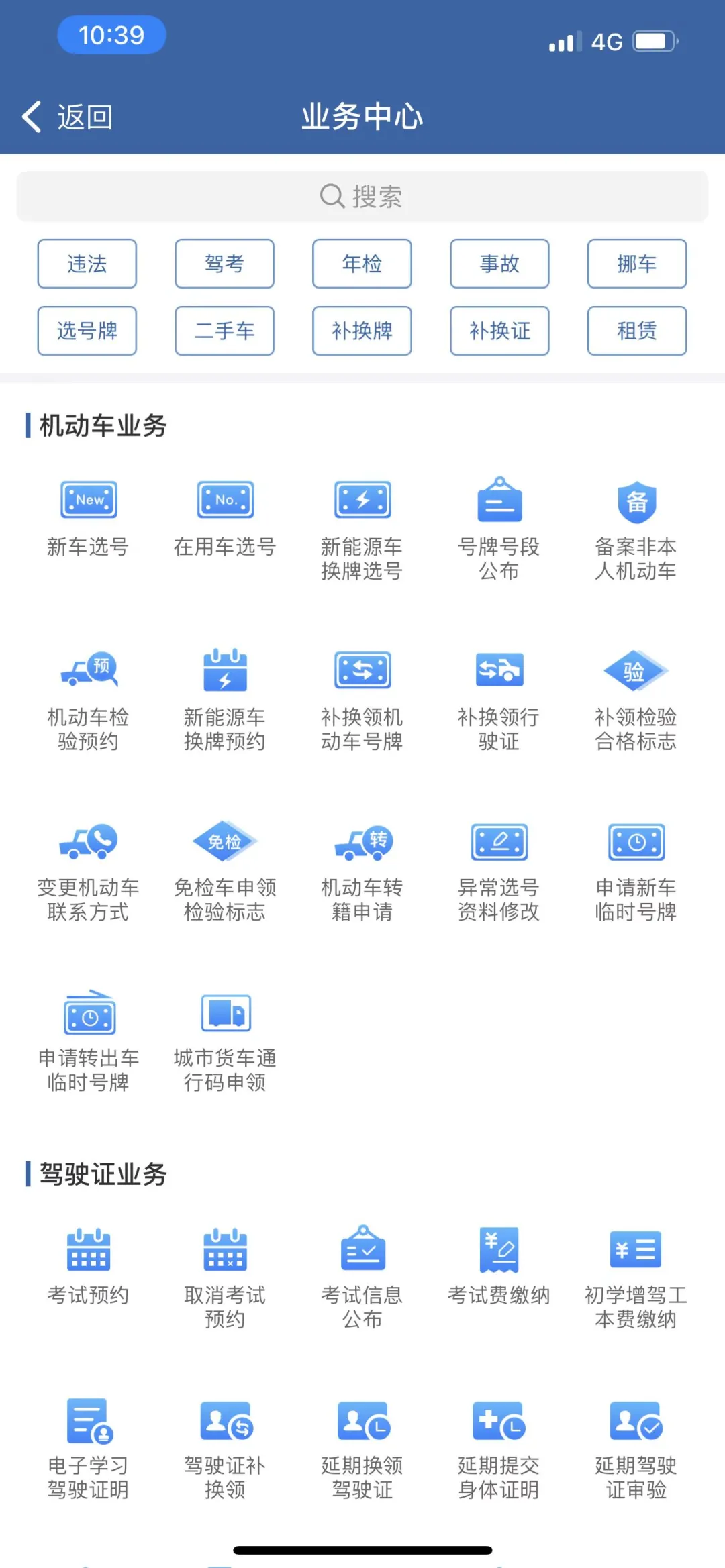Choose the 年检 chip
Viewport: 725px width, 1568px height.
[362, 264]
